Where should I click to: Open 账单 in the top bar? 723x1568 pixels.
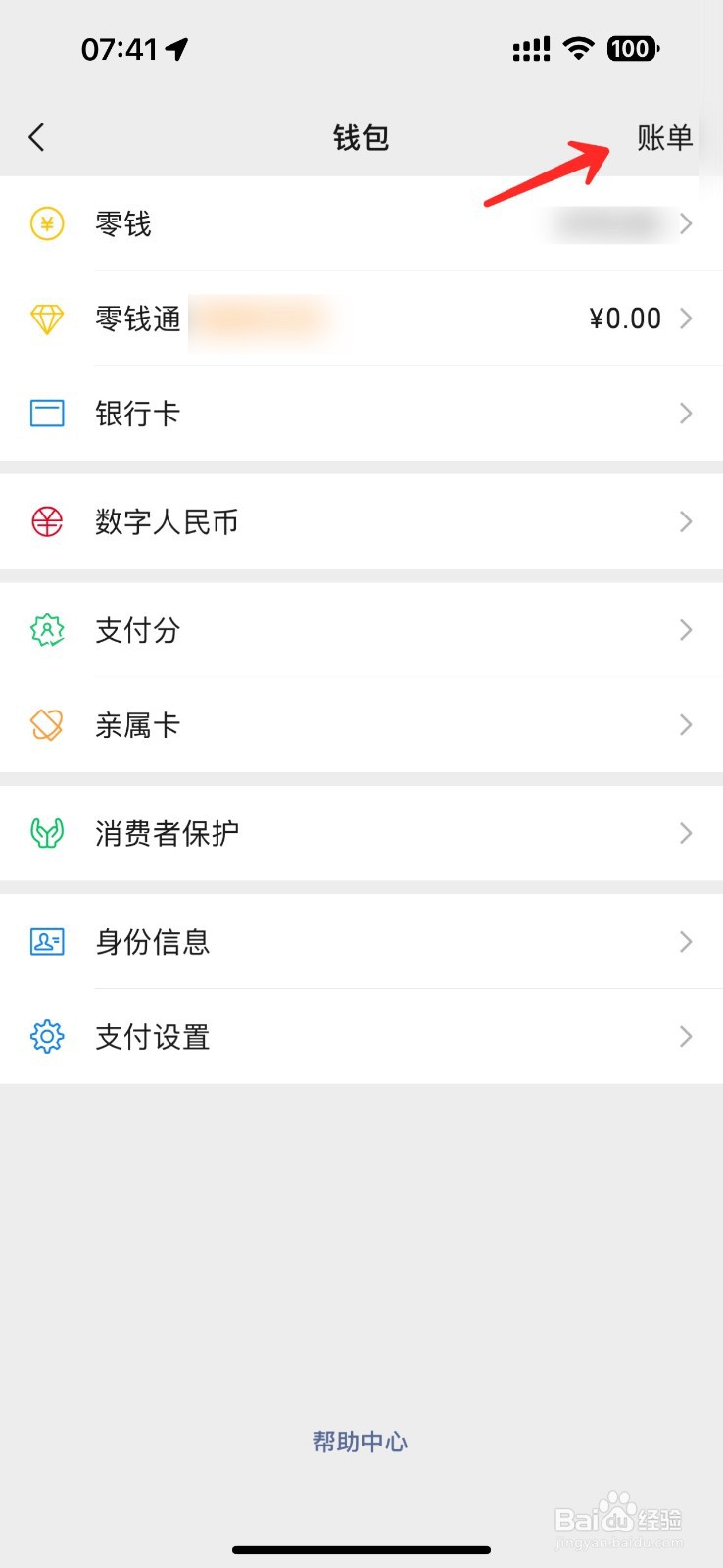tap(664, 137)
